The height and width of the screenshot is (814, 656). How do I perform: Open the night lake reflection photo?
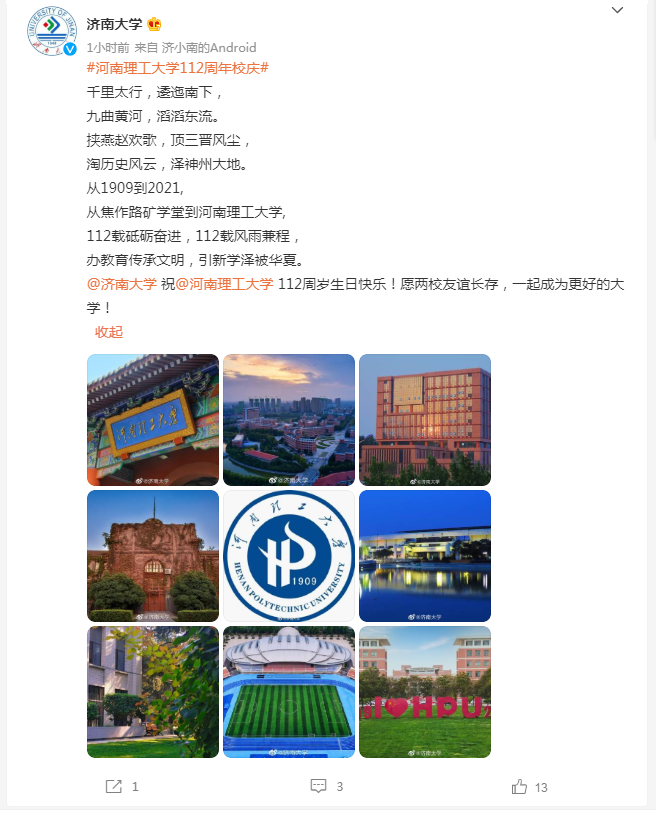point(425,556)
